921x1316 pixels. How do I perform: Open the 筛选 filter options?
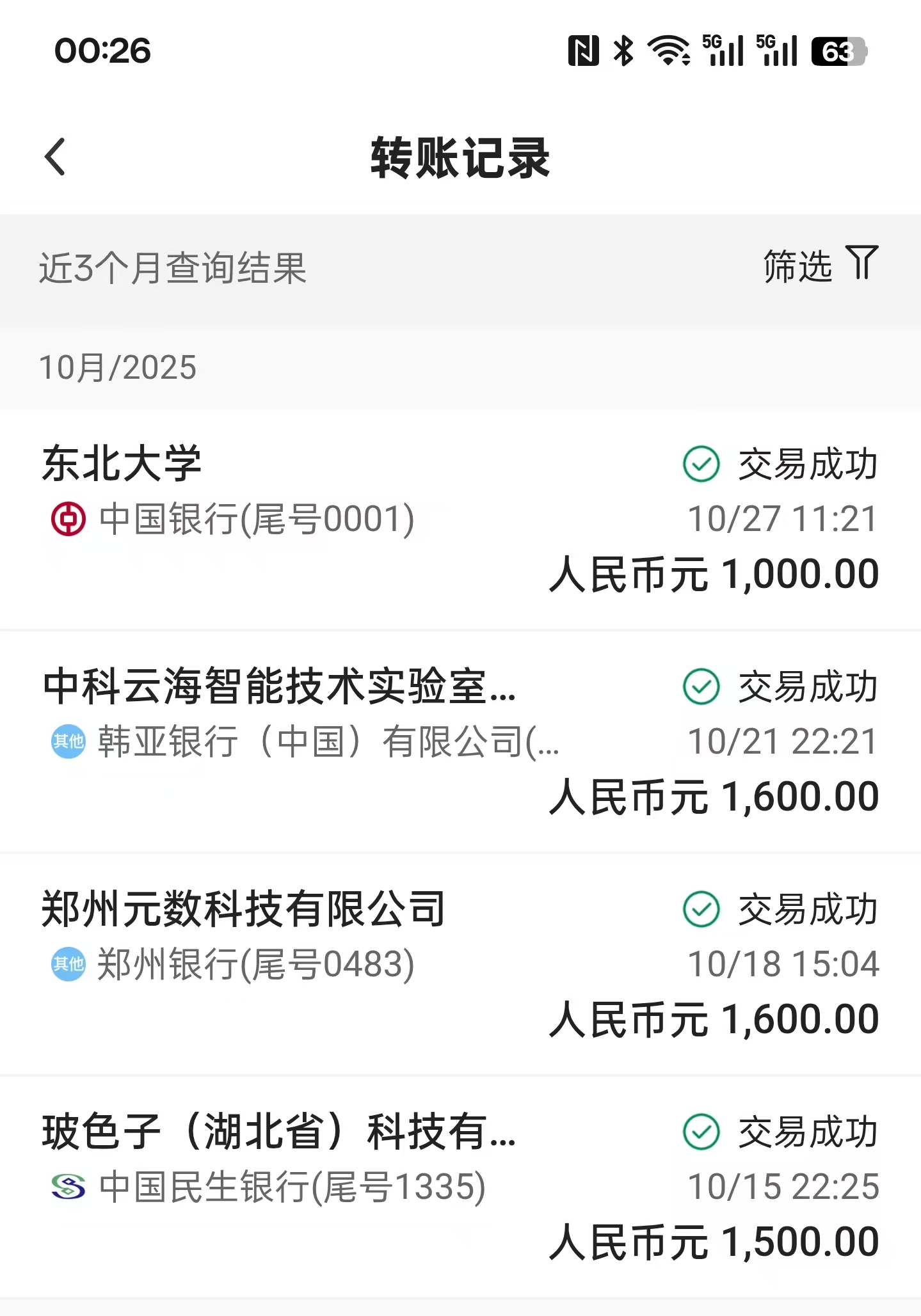tap(821, 265)
